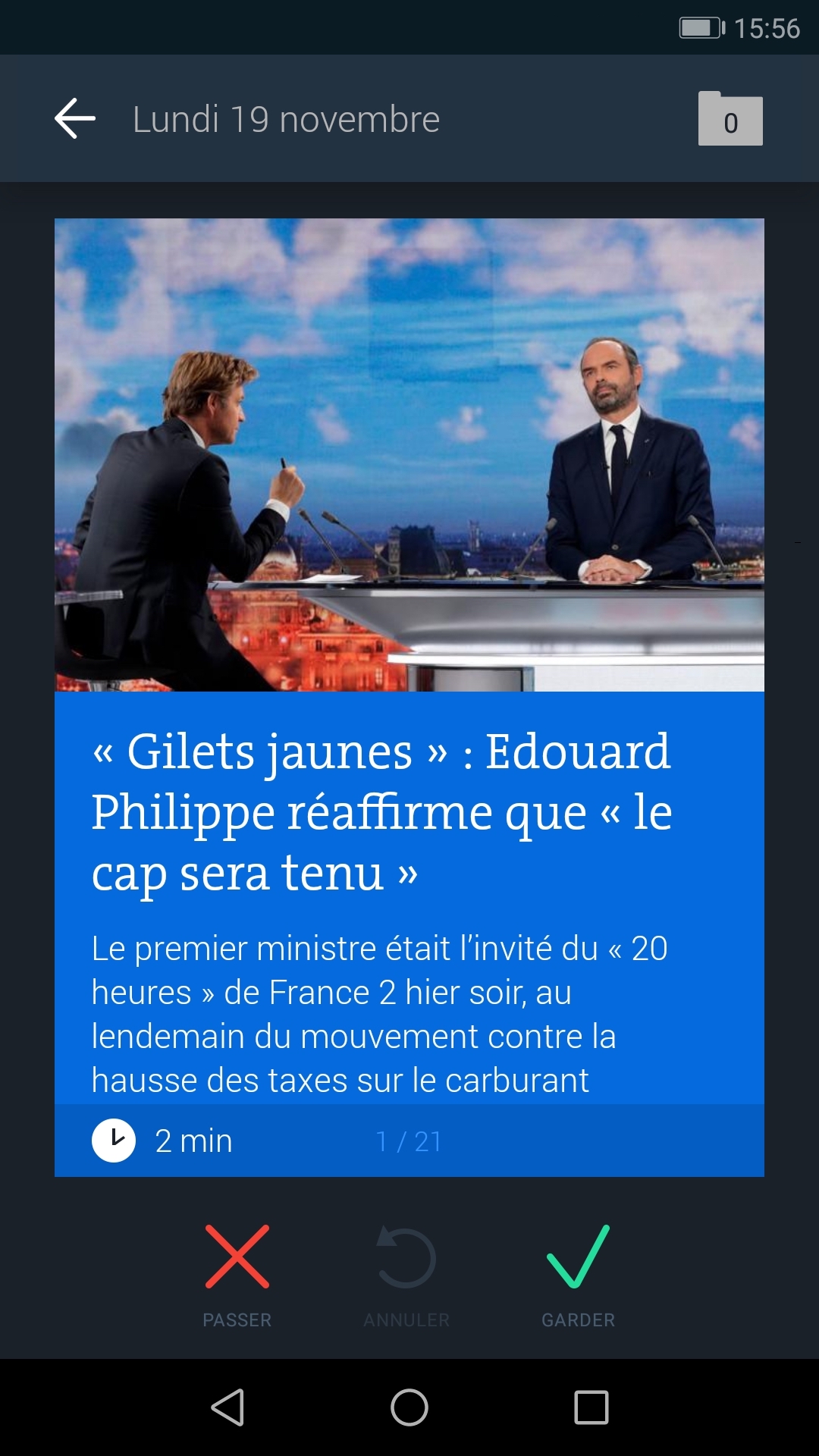
Task: Undo last choice with Annuler
Action: (x=406, y=1274)
